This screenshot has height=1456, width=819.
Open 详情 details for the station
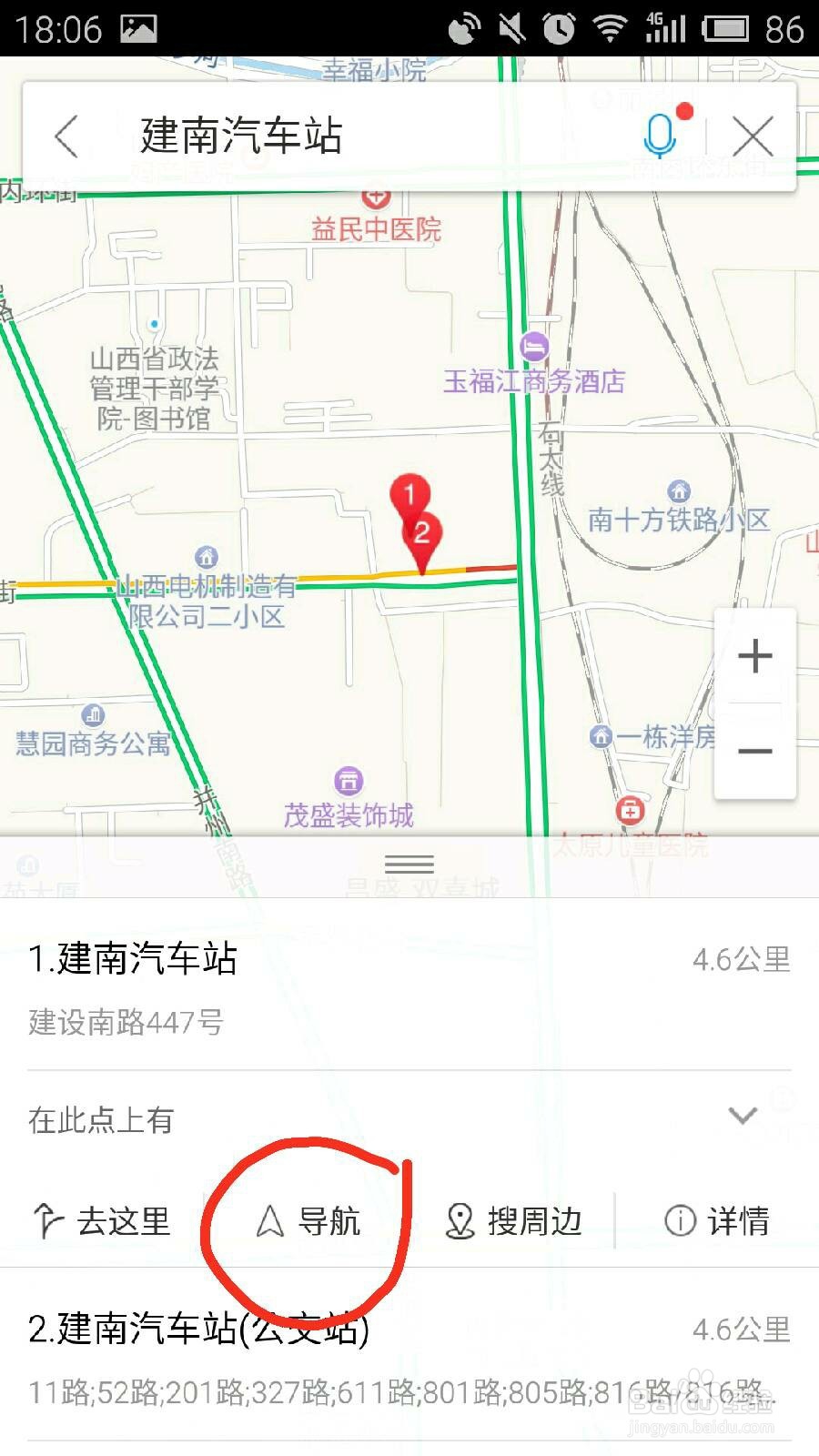[x=718, y=1221]
